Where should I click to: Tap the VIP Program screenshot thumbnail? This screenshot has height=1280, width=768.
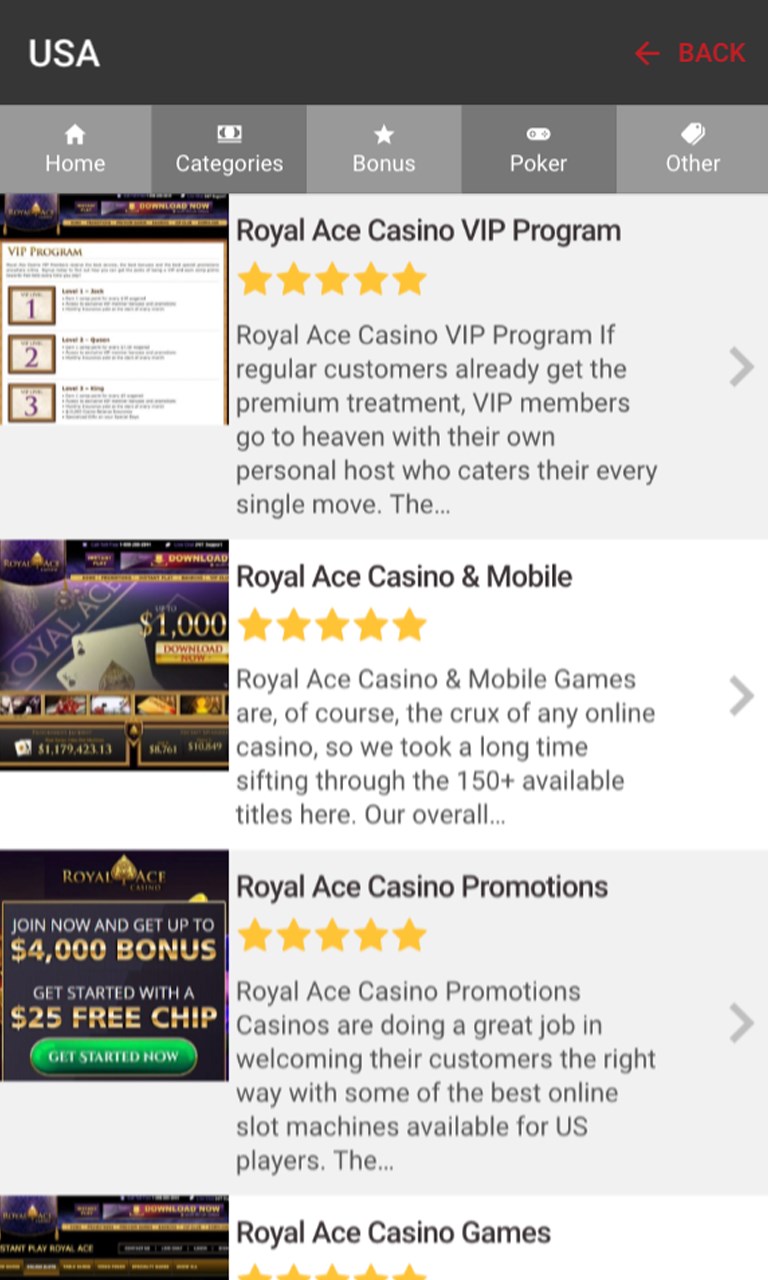(114, 310)
